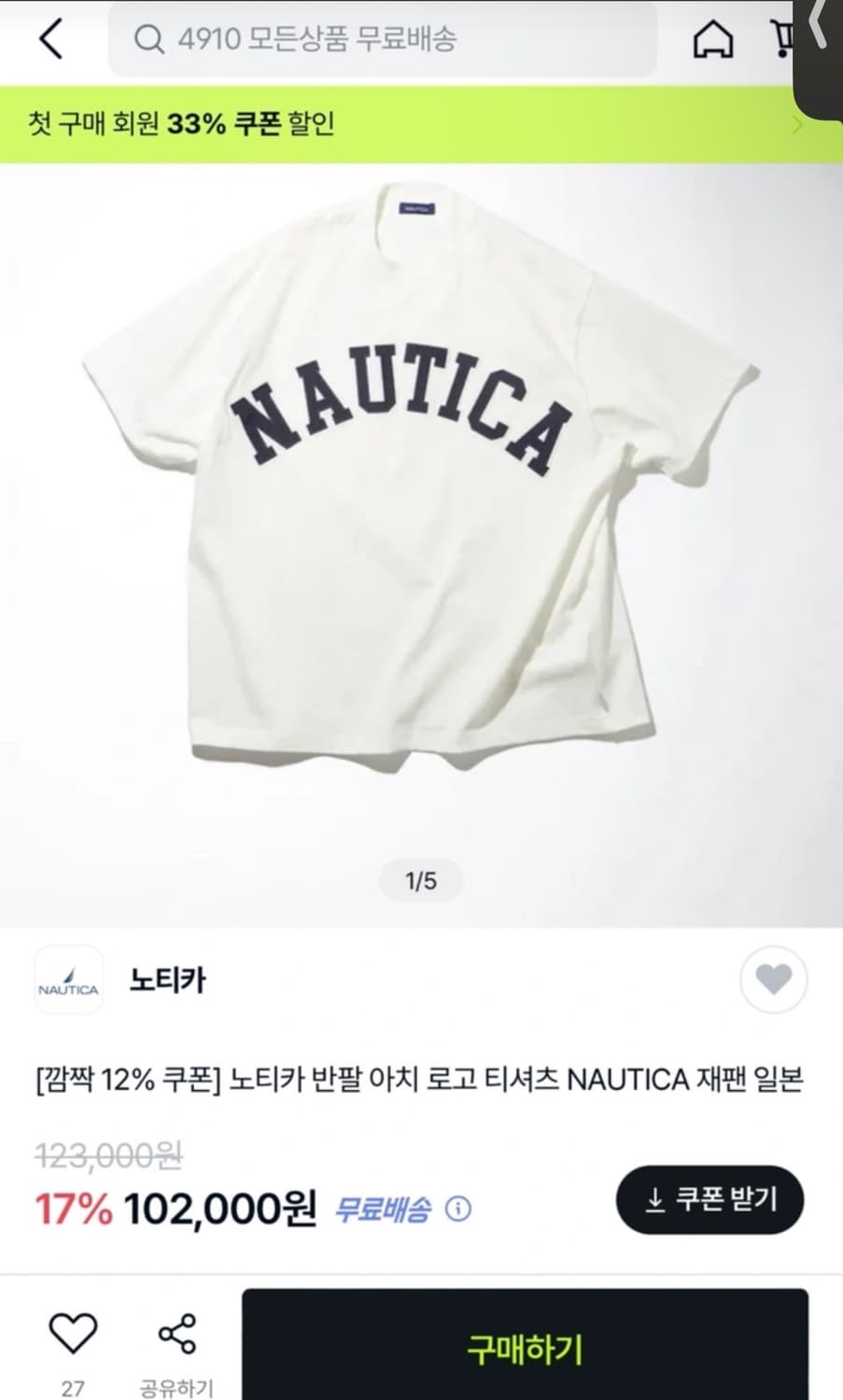Open the home screen via home icon
Viewport: 843px width, 1400px height.
(715, 40)
